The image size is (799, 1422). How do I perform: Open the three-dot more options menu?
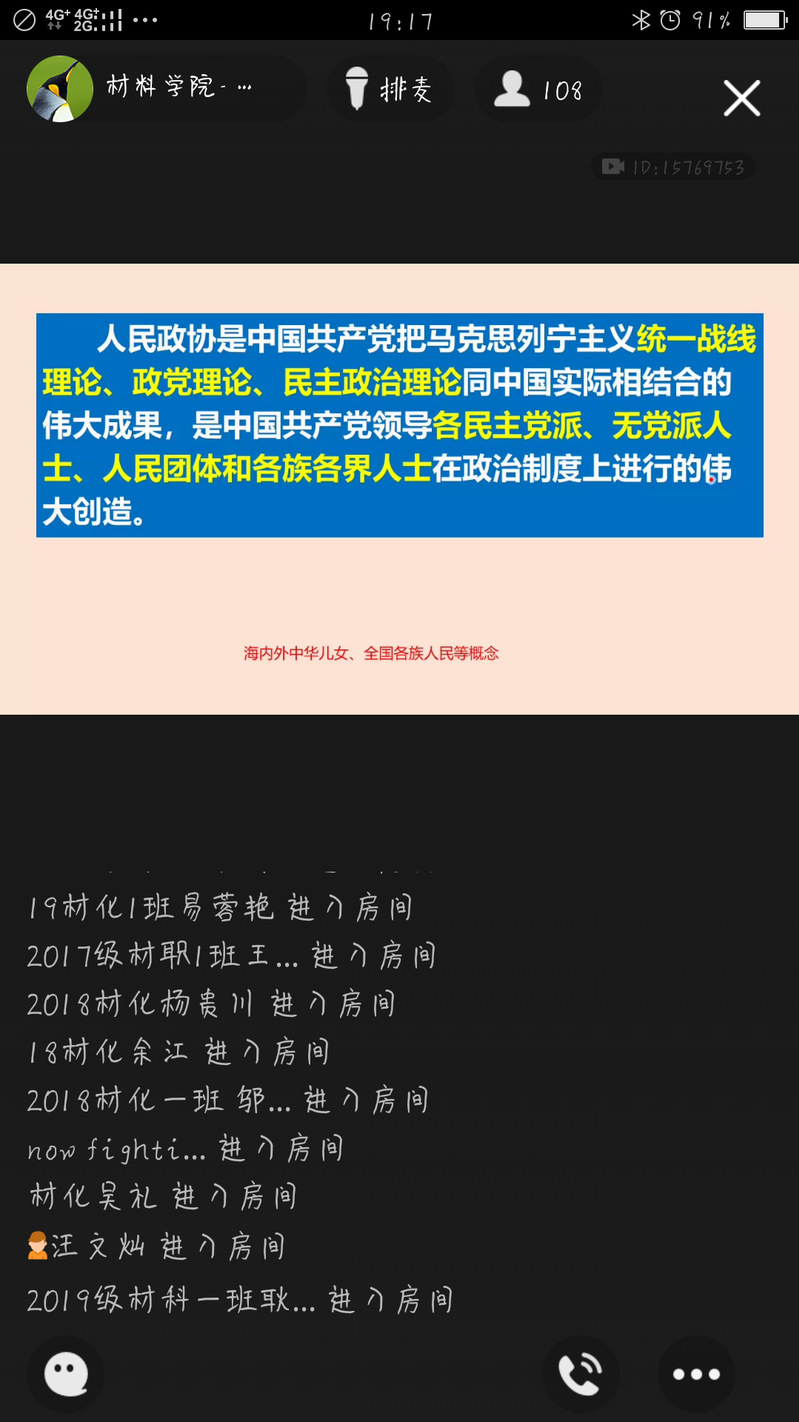tap(696, 1374)
